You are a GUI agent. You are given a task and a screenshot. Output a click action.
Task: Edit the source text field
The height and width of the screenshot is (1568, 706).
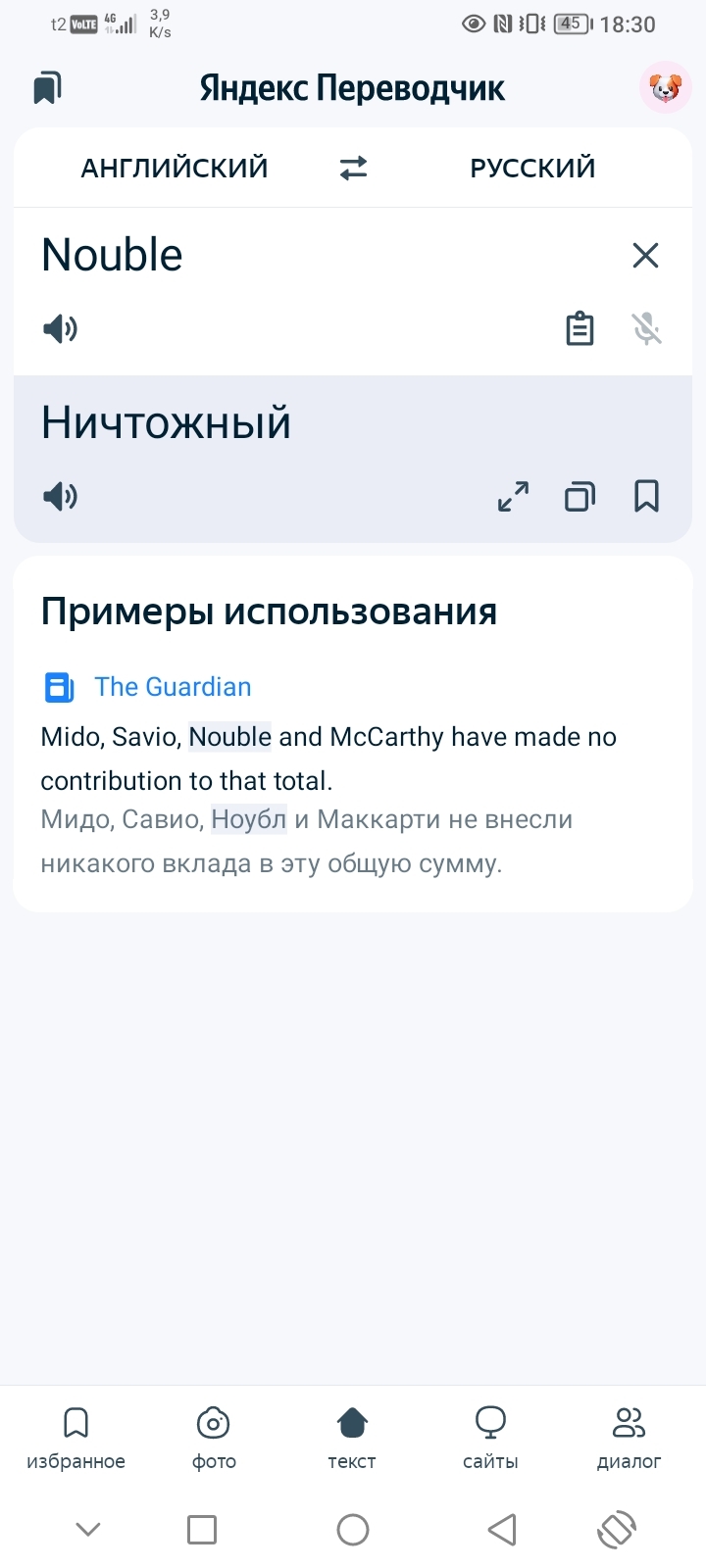pos(324,255)
